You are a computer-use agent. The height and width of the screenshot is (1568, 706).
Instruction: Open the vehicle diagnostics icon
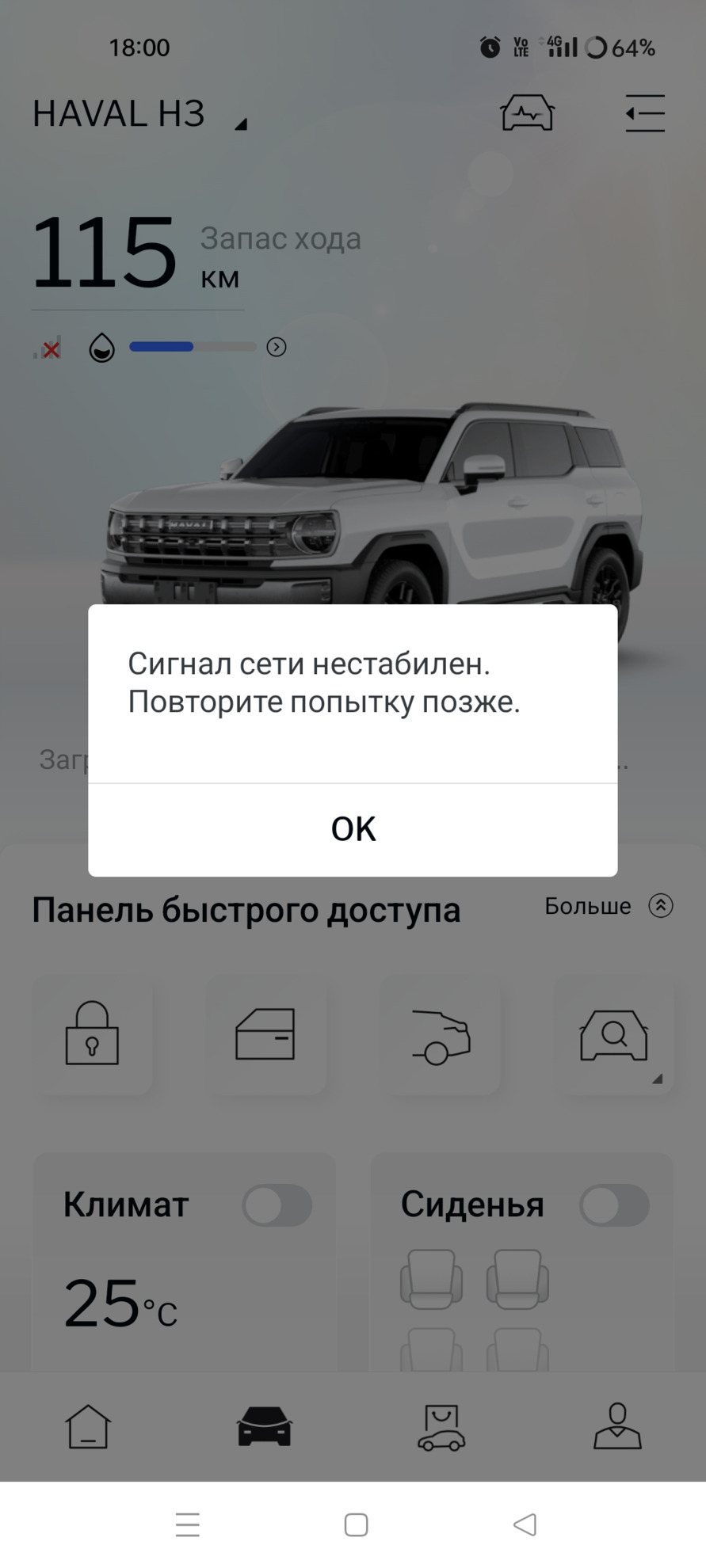pyautogui.click(x=527, y=113)
